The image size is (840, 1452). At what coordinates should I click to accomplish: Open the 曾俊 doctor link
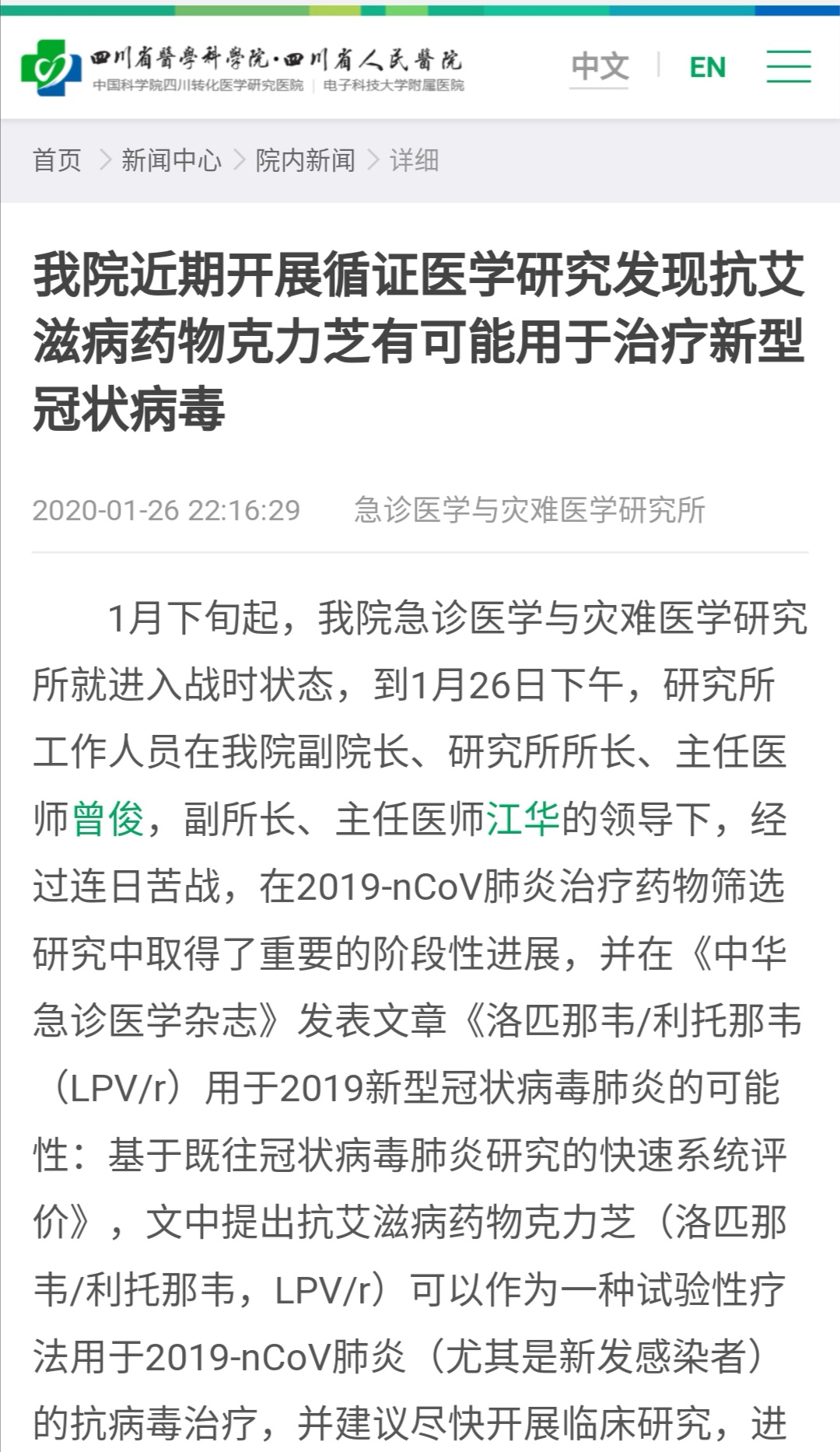coord(109,819)
